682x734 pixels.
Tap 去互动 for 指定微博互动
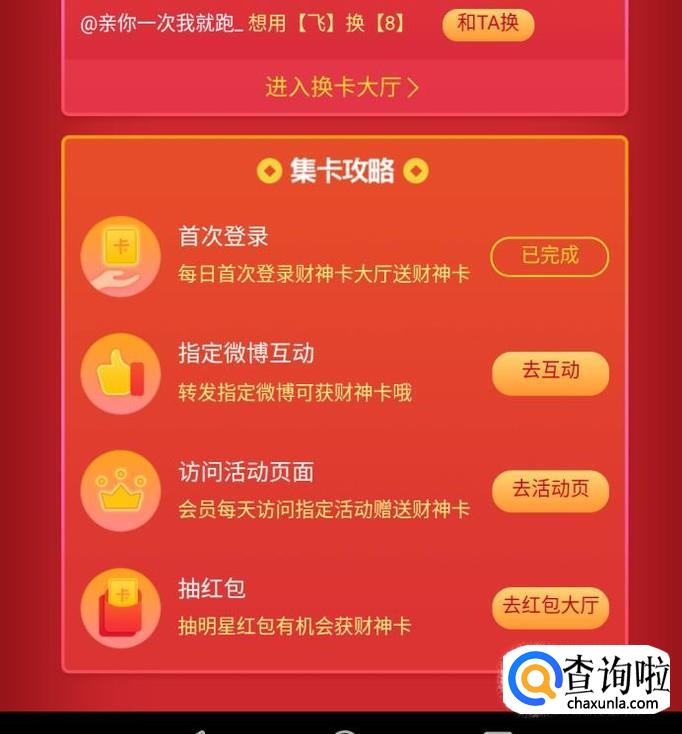coord(549,371)
